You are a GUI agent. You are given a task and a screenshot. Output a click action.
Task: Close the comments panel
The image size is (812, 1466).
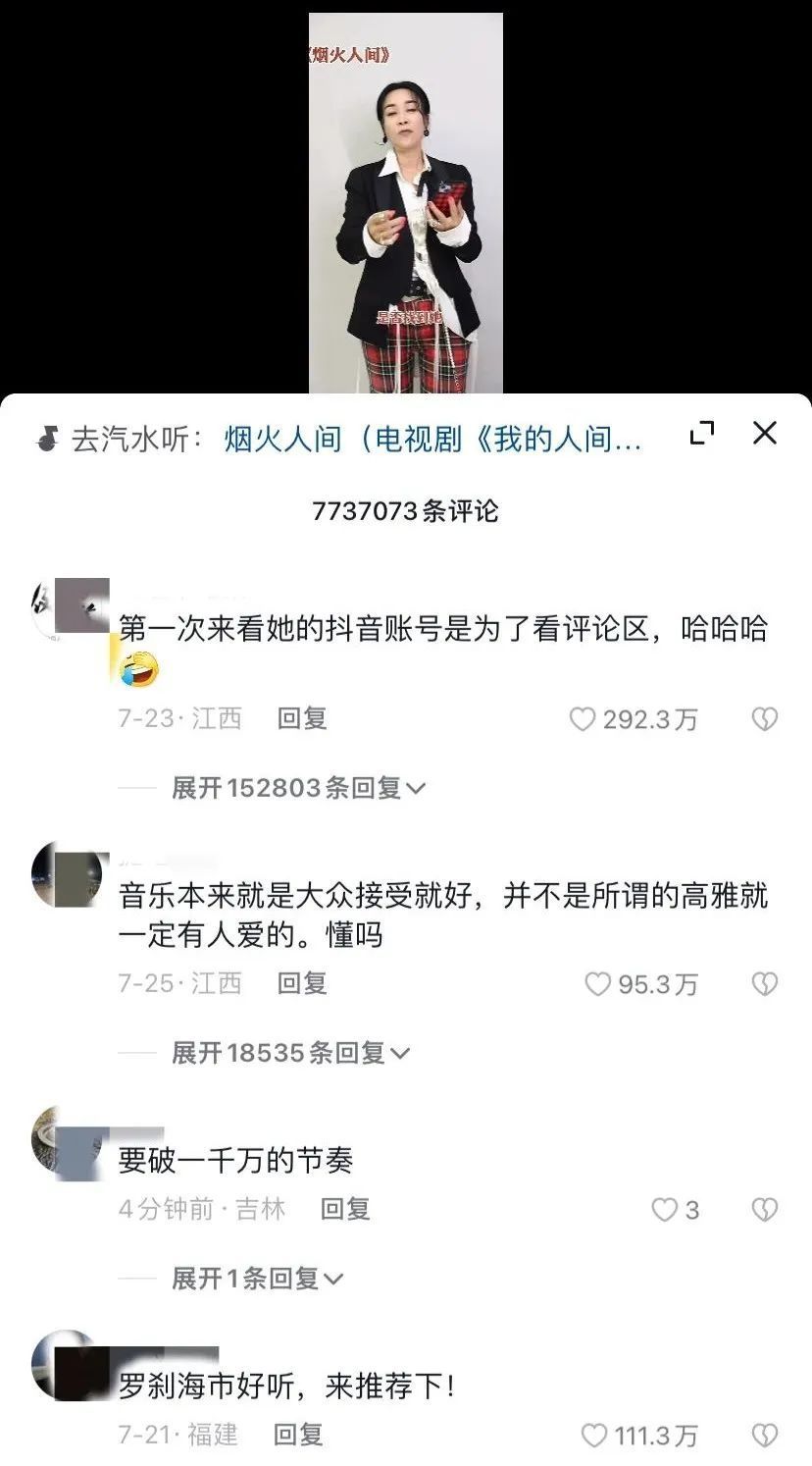[764, 433]
